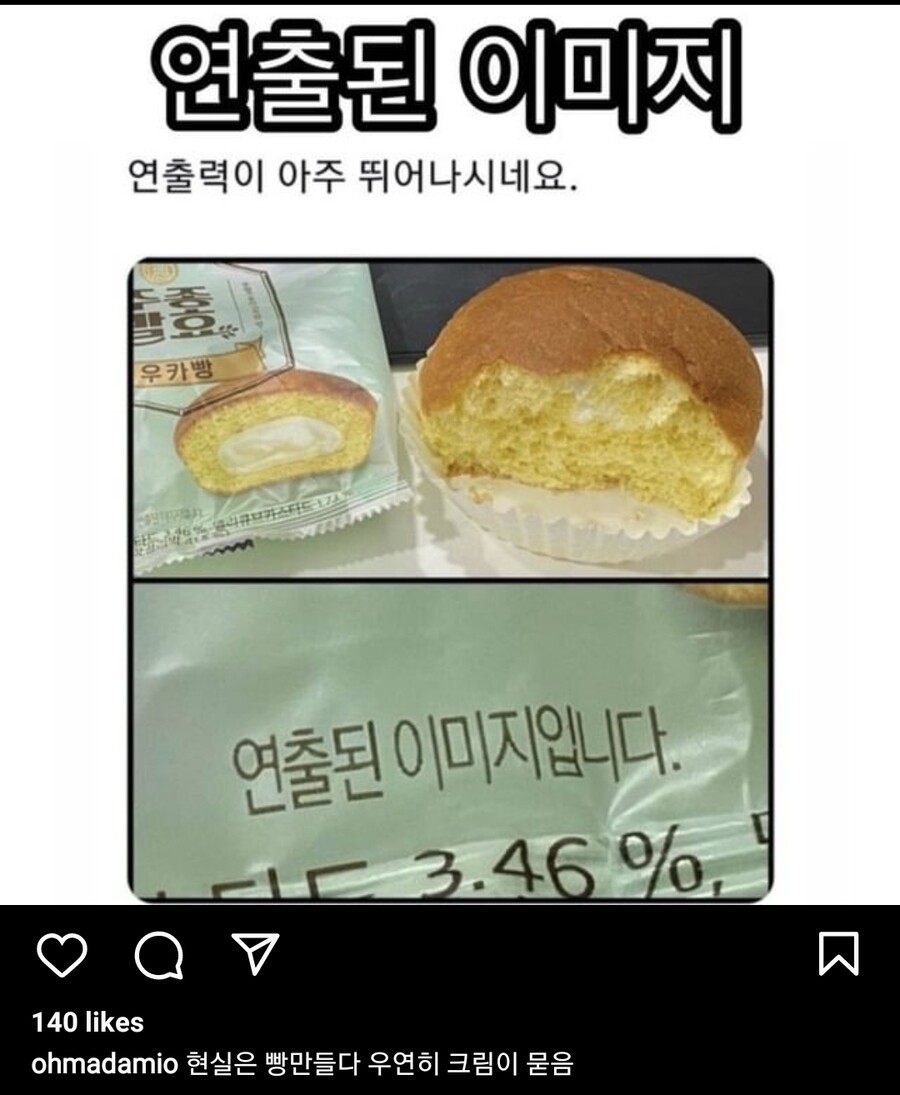This screenshot has width=900, height=1095.
Task: Save this post with the bookmark icon
Action: [x=838, y=954]
